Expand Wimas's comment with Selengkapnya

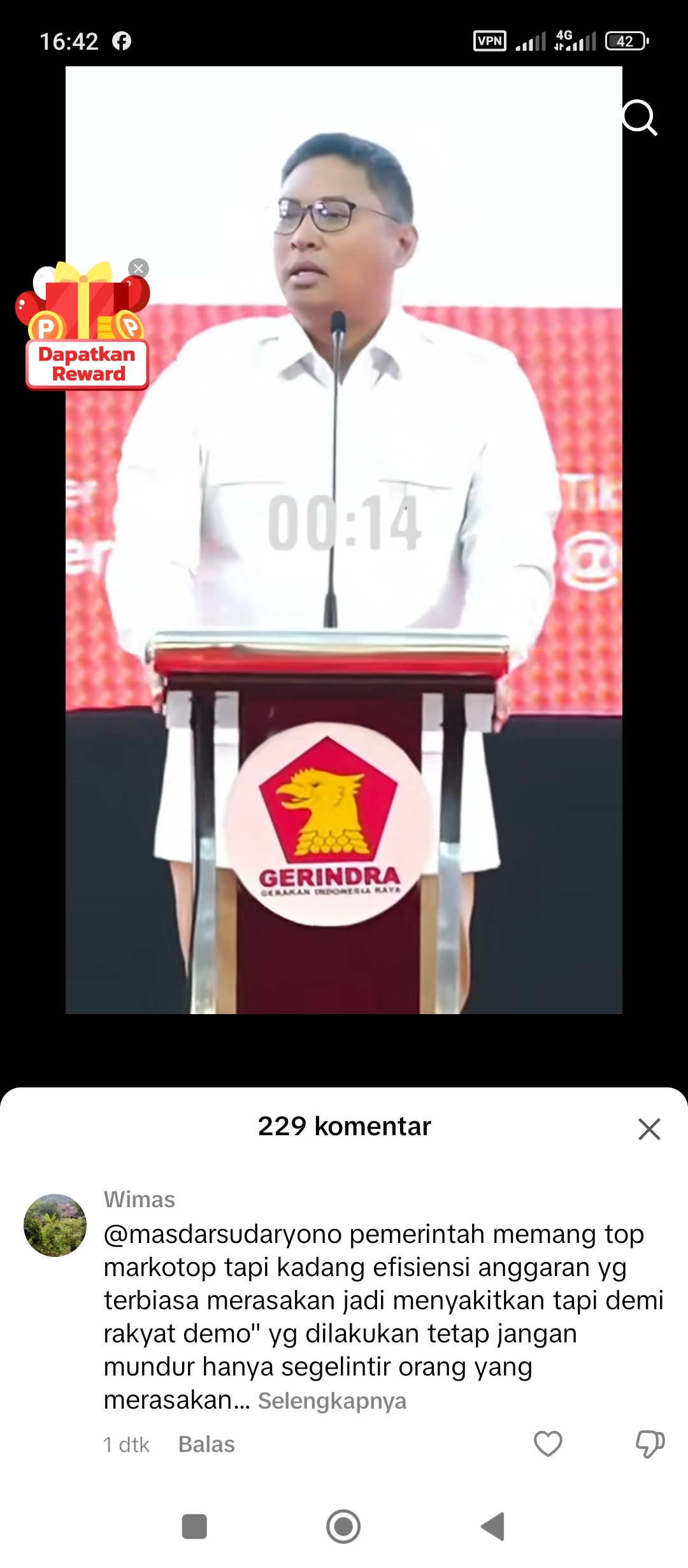[x=332, y=1401]
